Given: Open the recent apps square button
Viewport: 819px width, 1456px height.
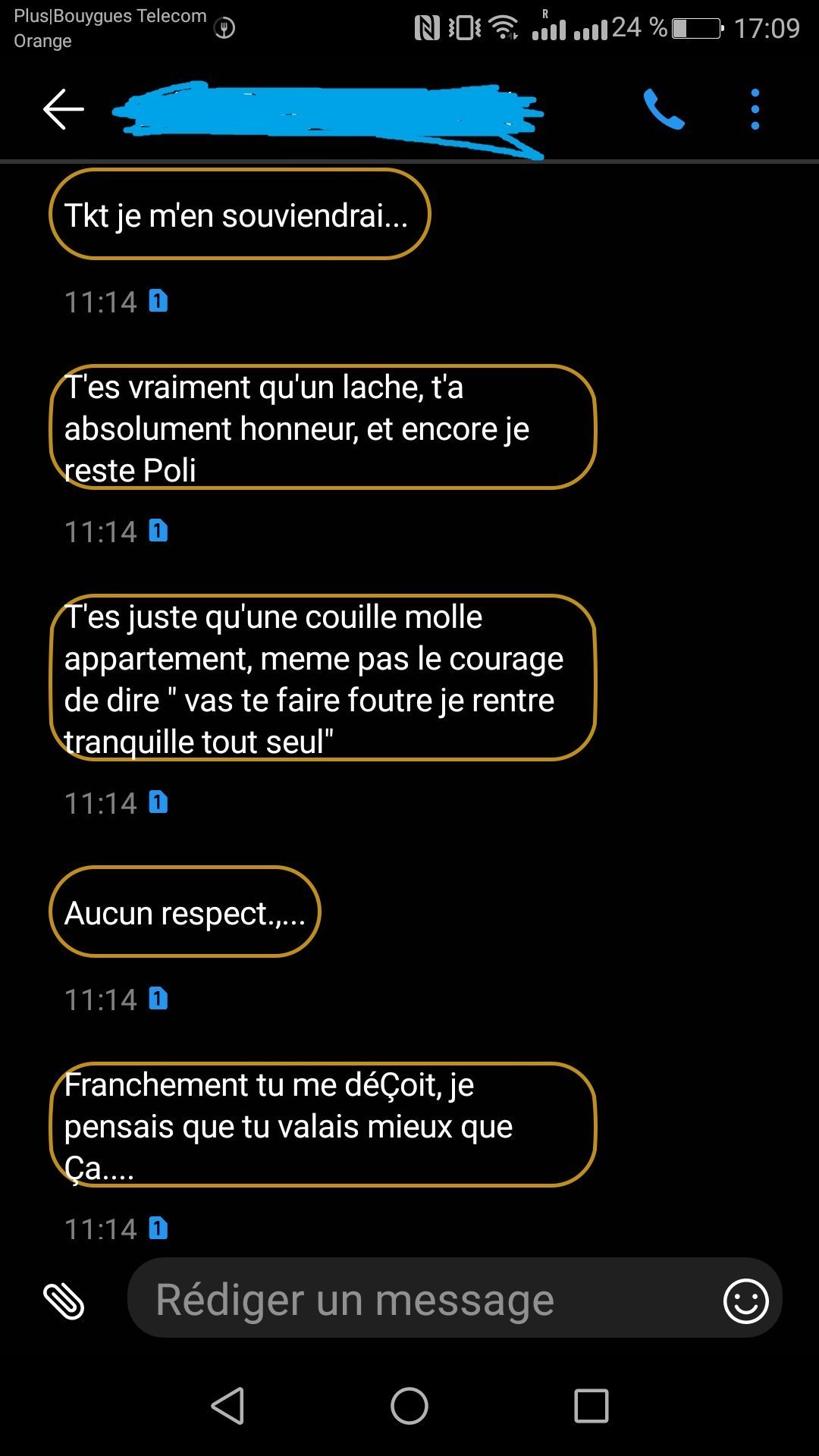Looking at the screenshot, I should pyautogui.click(x=591, y=1406).
